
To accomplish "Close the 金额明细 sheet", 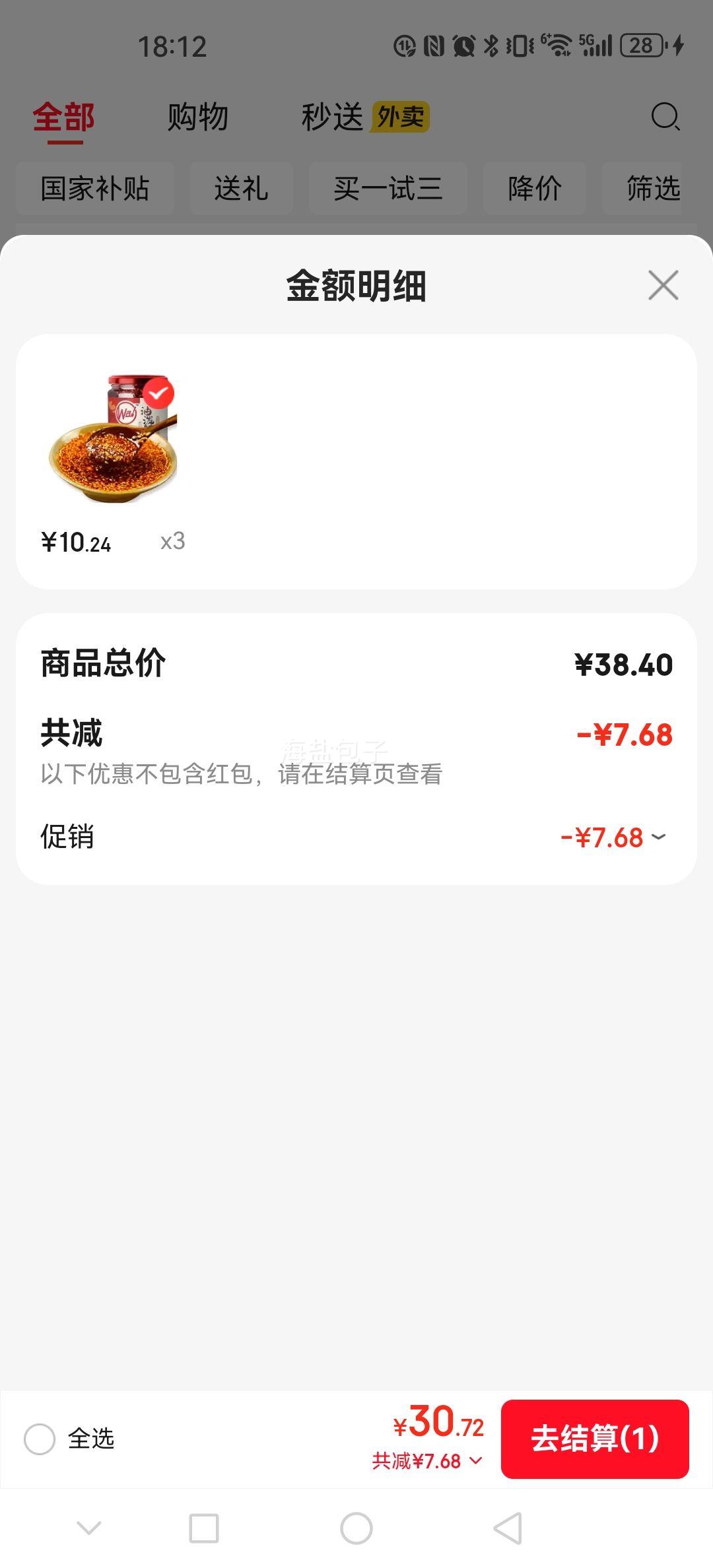I will pos(663,285).
